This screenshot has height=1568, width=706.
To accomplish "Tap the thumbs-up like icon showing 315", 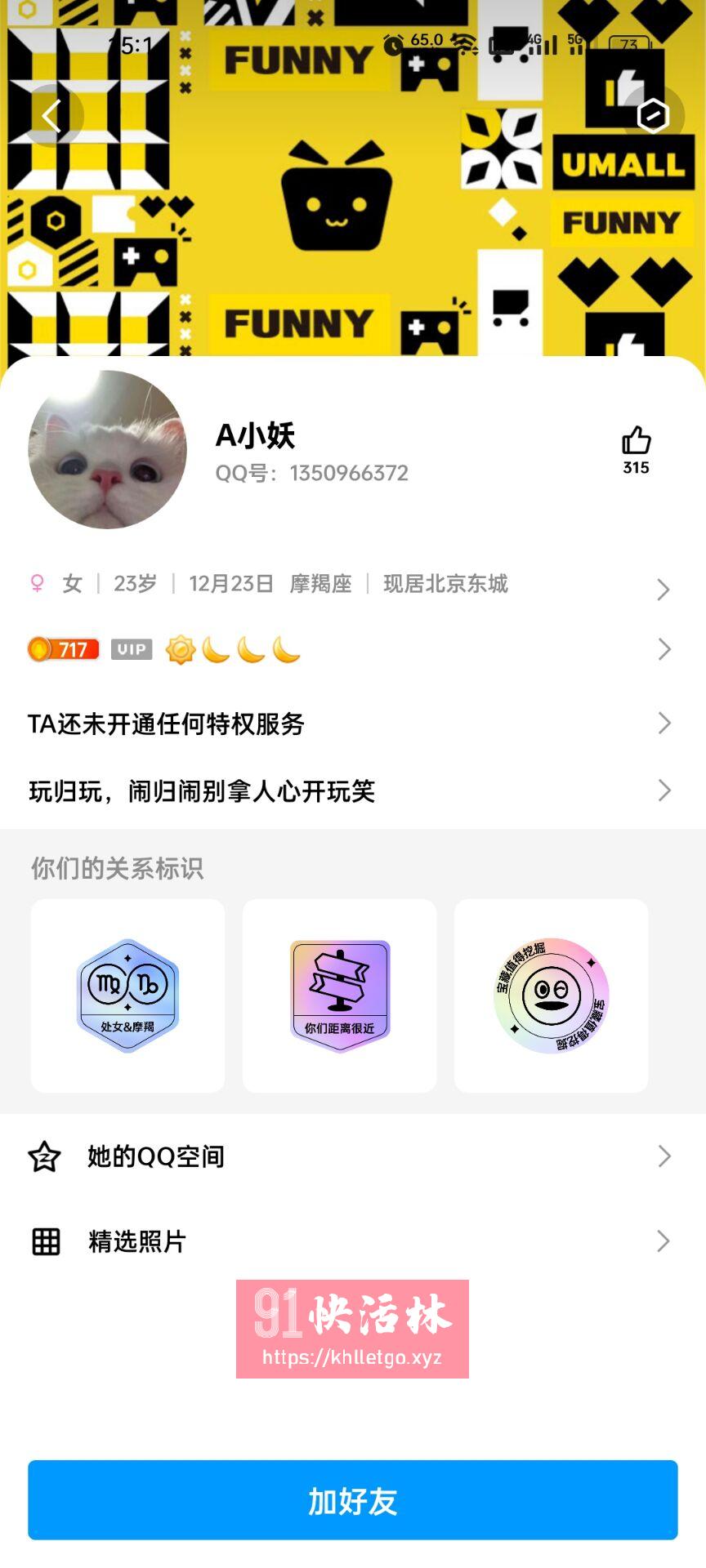I will (637, 443).
